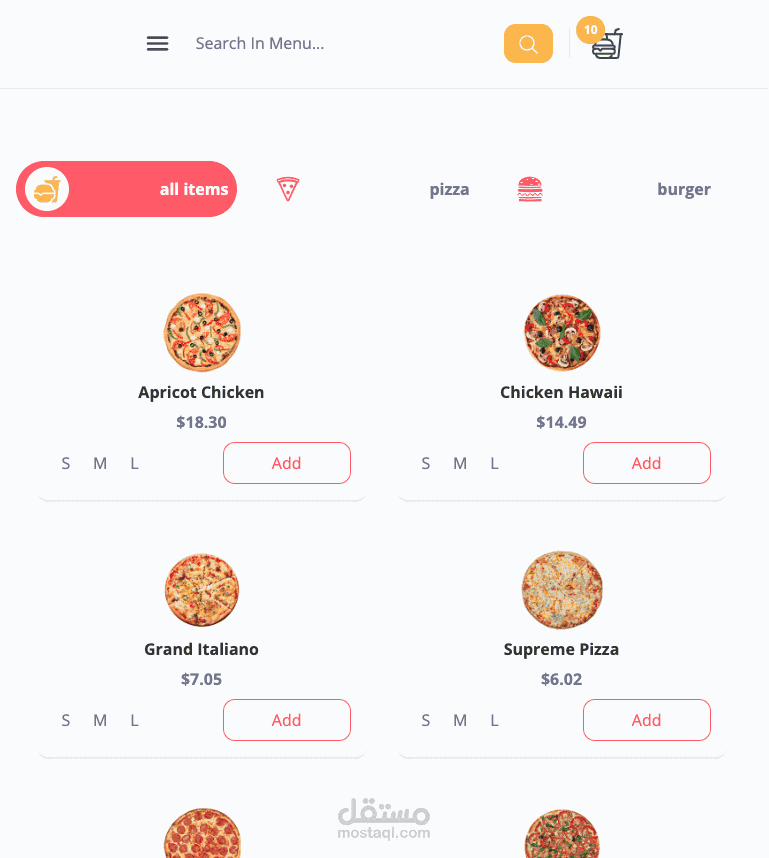
Task: Open the shopping cart with 10 items
Action: [607, 44]
